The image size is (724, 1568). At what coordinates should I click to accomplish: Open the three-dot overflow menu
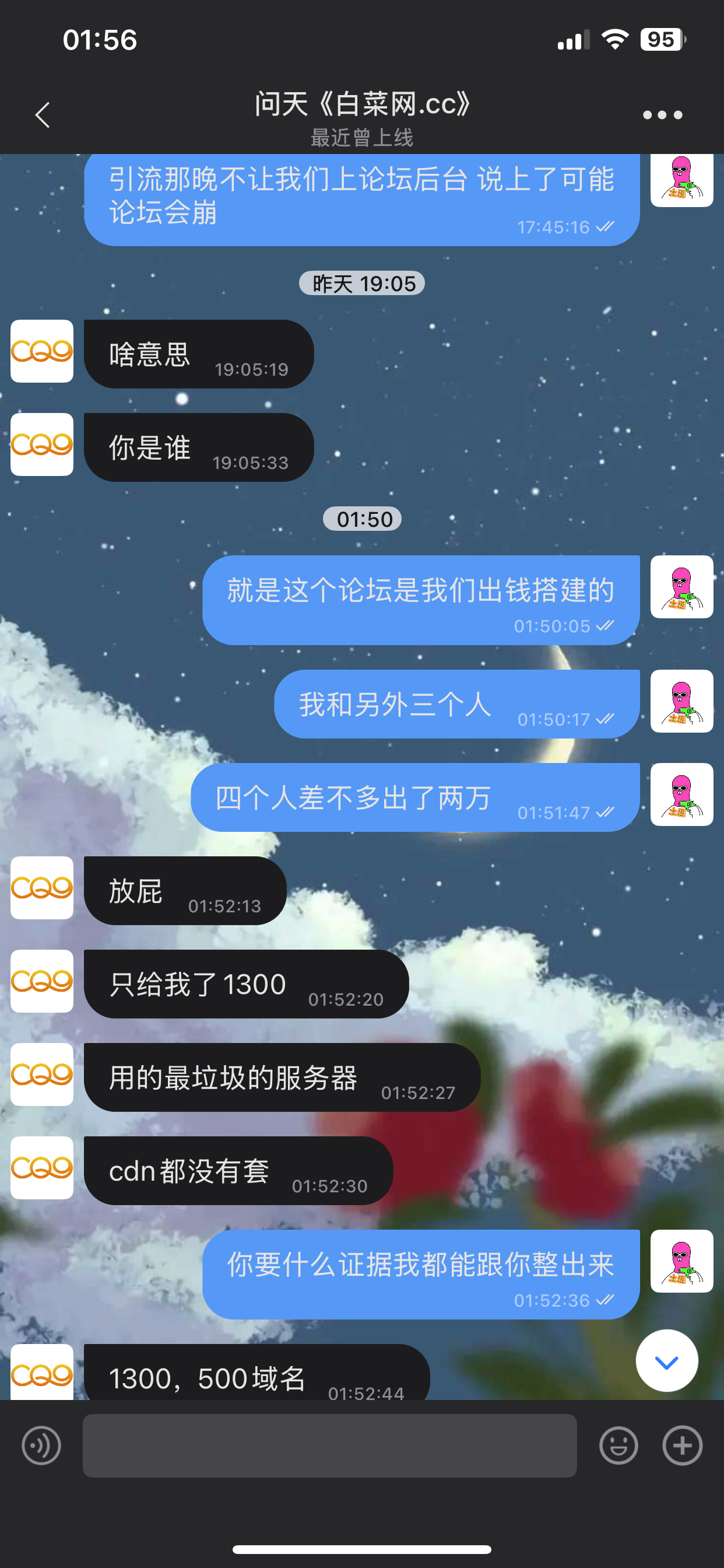pos(663,114)
